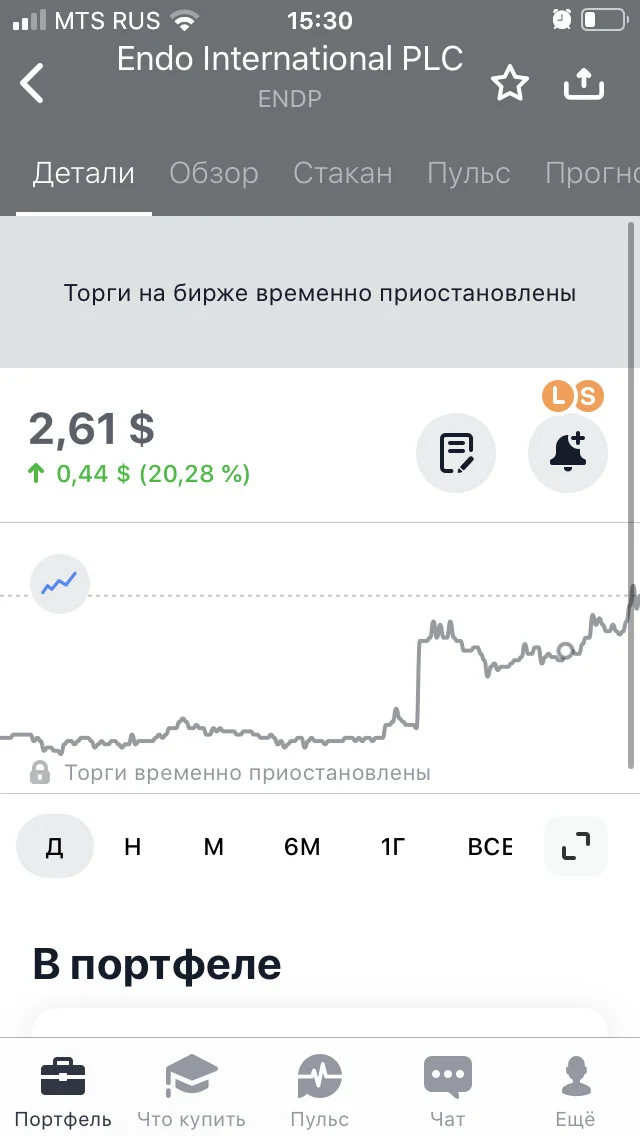Switch to the Пульс top tab
640x1136 pixels.
468,173
